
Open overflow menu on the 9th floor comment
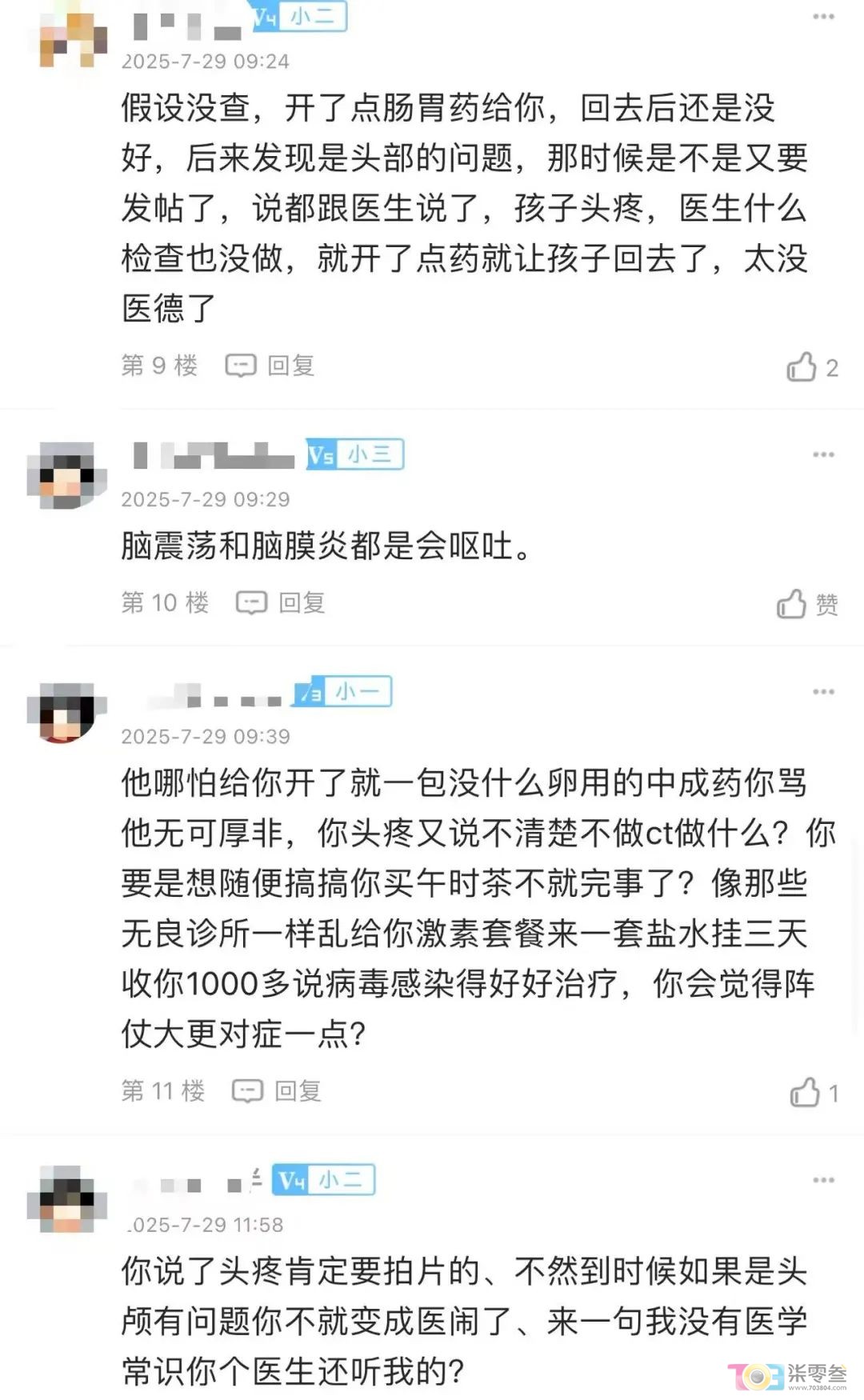pyautogui.click(x=823, y=17)
